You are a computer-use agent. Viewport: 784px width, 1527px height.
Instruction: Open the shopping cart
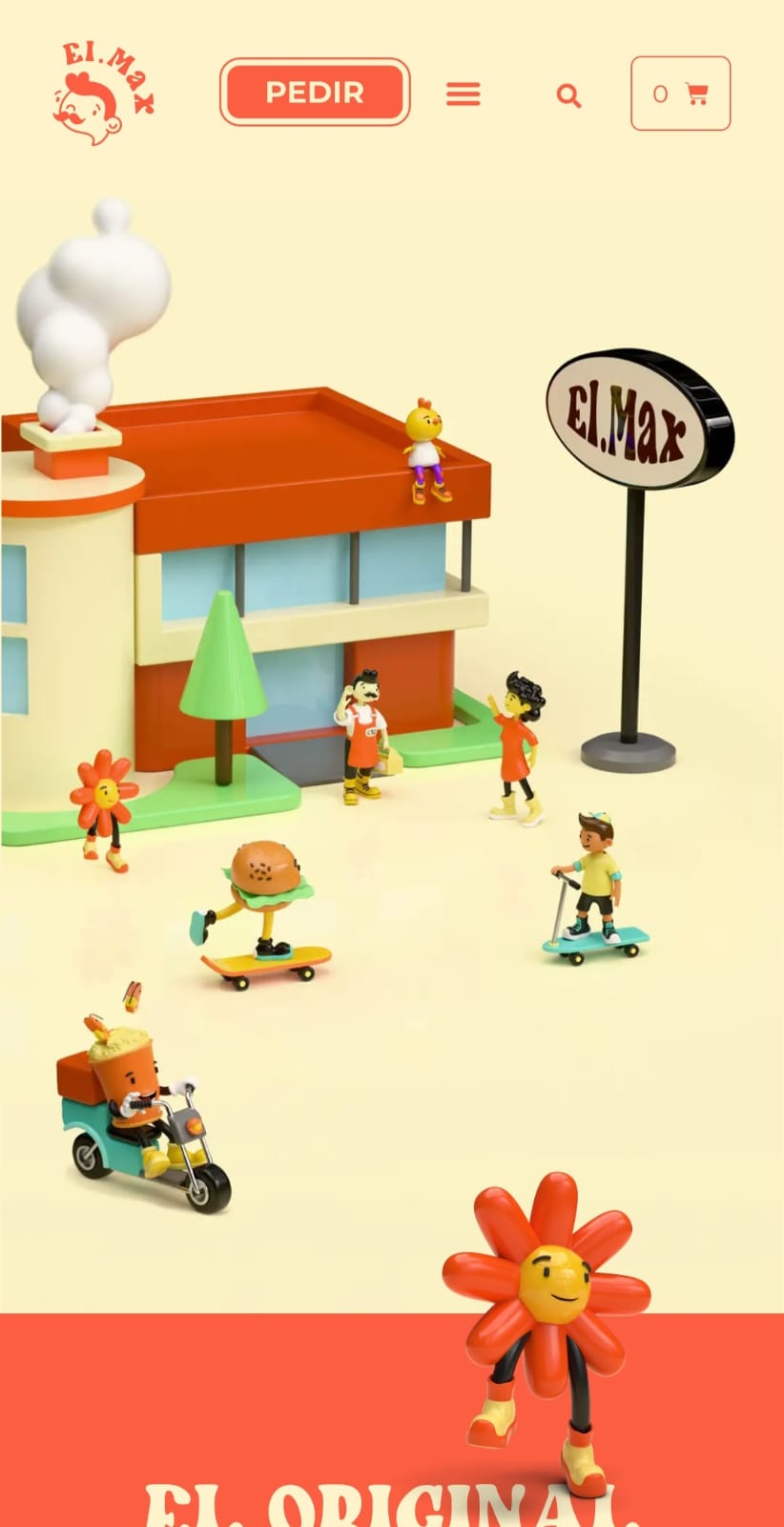pos(680,94)
